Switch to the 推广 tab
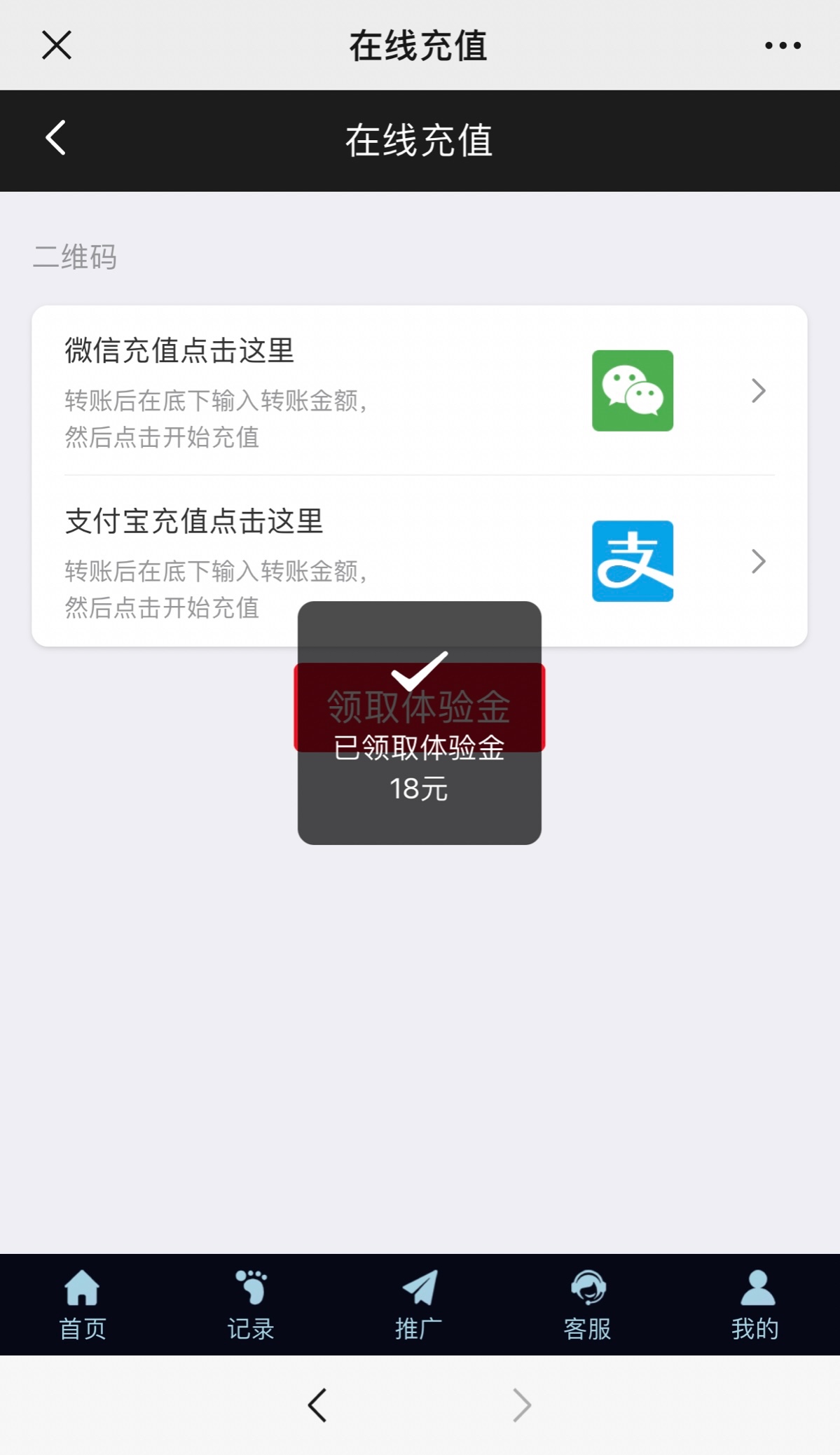The height and width of the screenshot is (1455, 840). [419, 1304]
